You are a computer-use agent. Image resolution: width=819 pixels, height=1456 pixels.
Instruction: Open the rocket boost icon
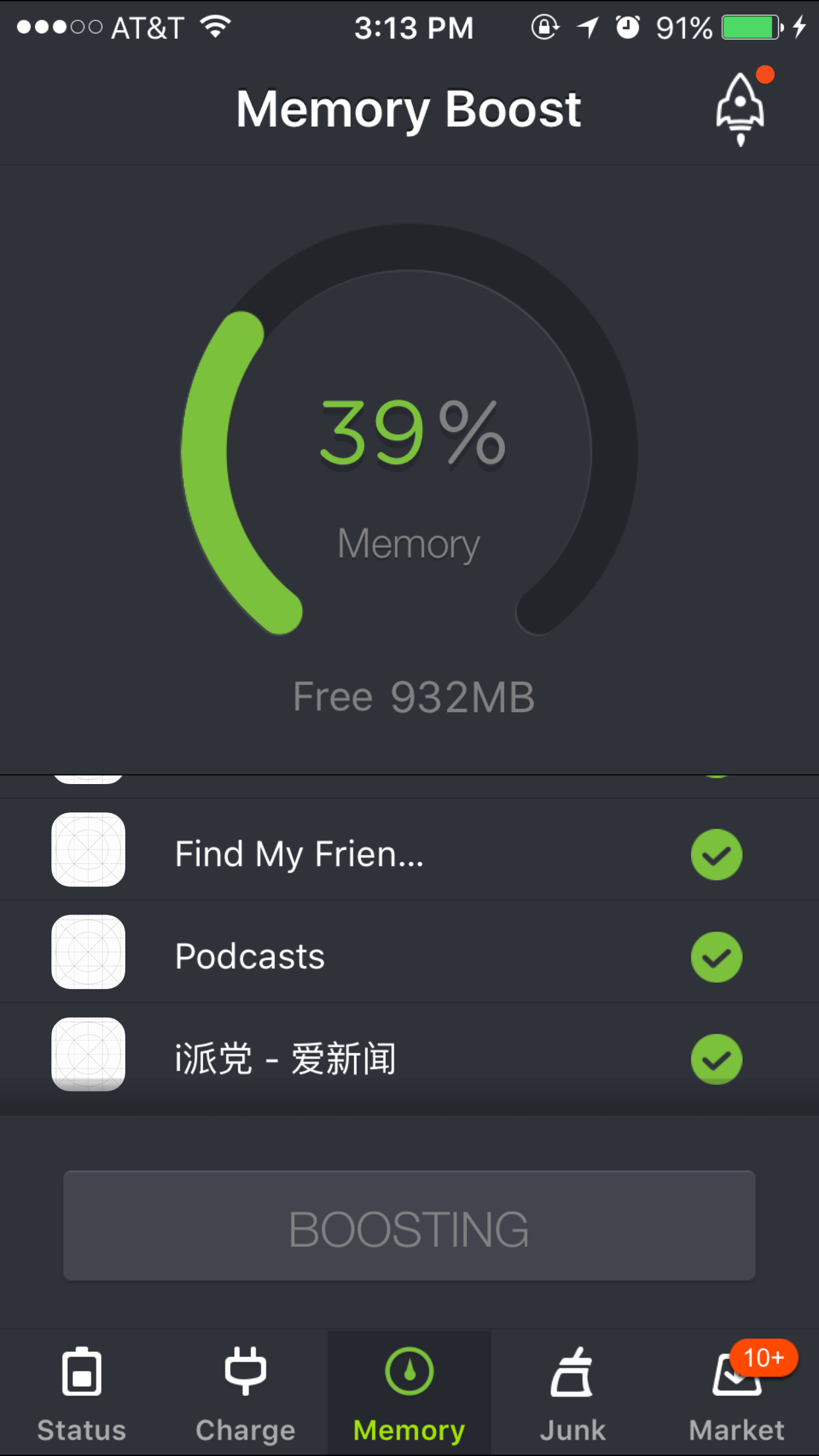point(741,109)
